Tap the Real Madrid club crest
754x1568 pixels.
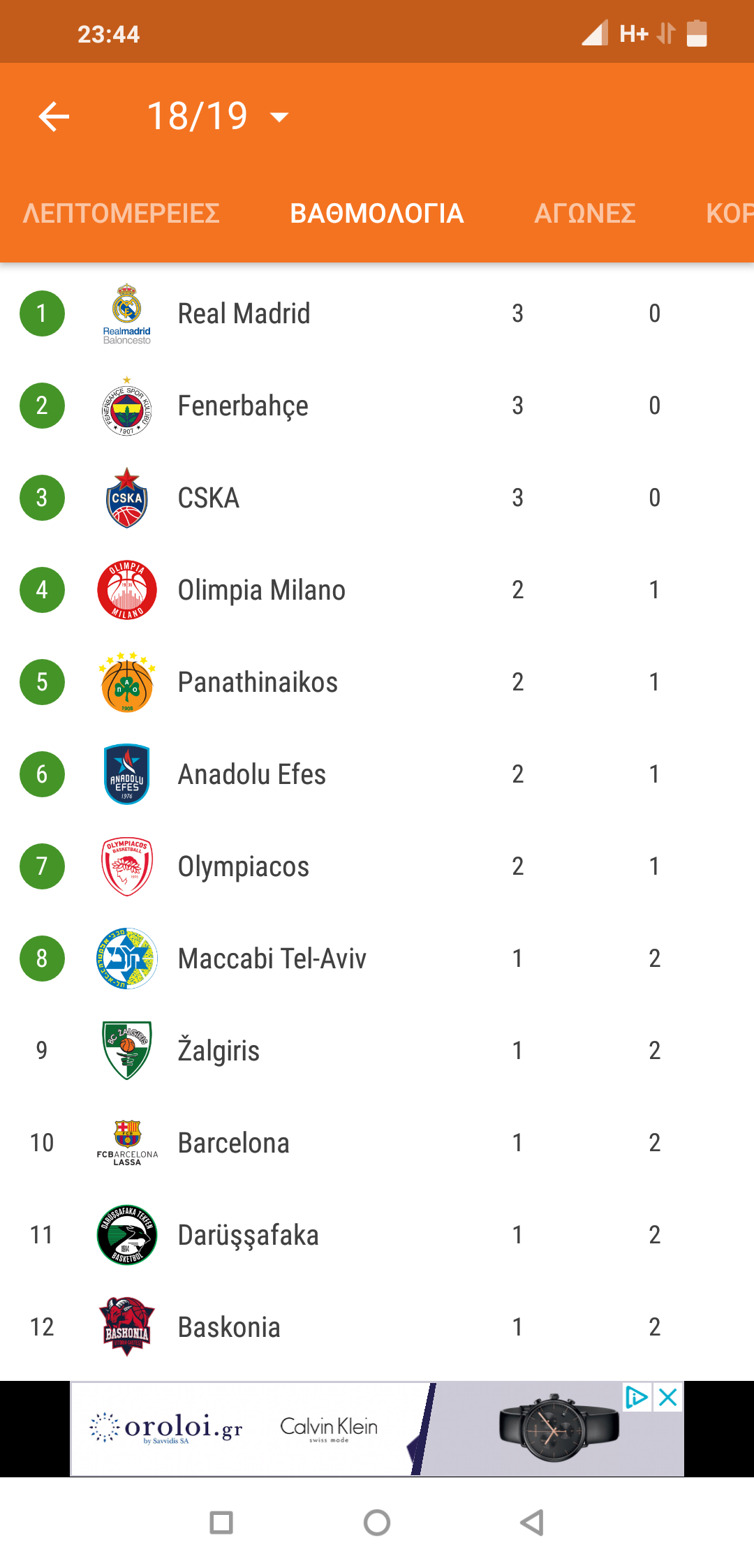coord(126,313)
